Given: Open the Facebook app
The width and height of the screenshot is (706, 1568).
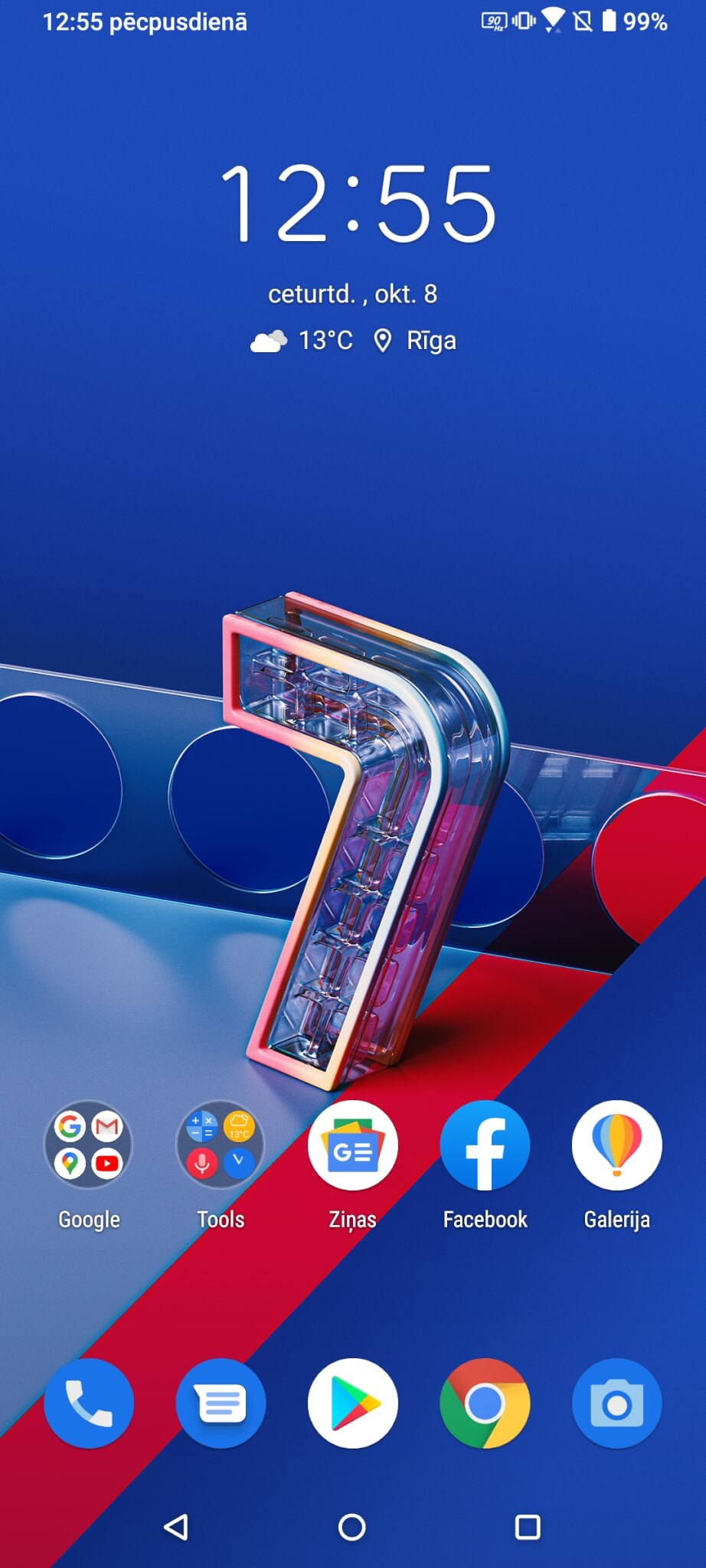Looking at the screenshot, I should click(x=485, y=1145).
